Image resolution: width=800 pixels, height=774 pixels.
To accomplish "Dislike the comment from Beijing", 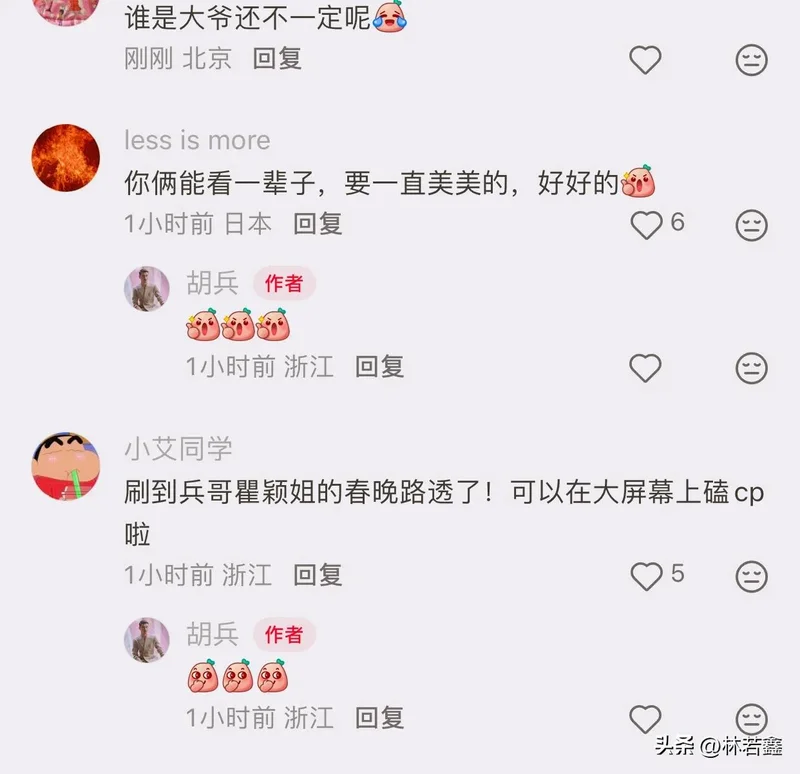I will coord(751,60).
